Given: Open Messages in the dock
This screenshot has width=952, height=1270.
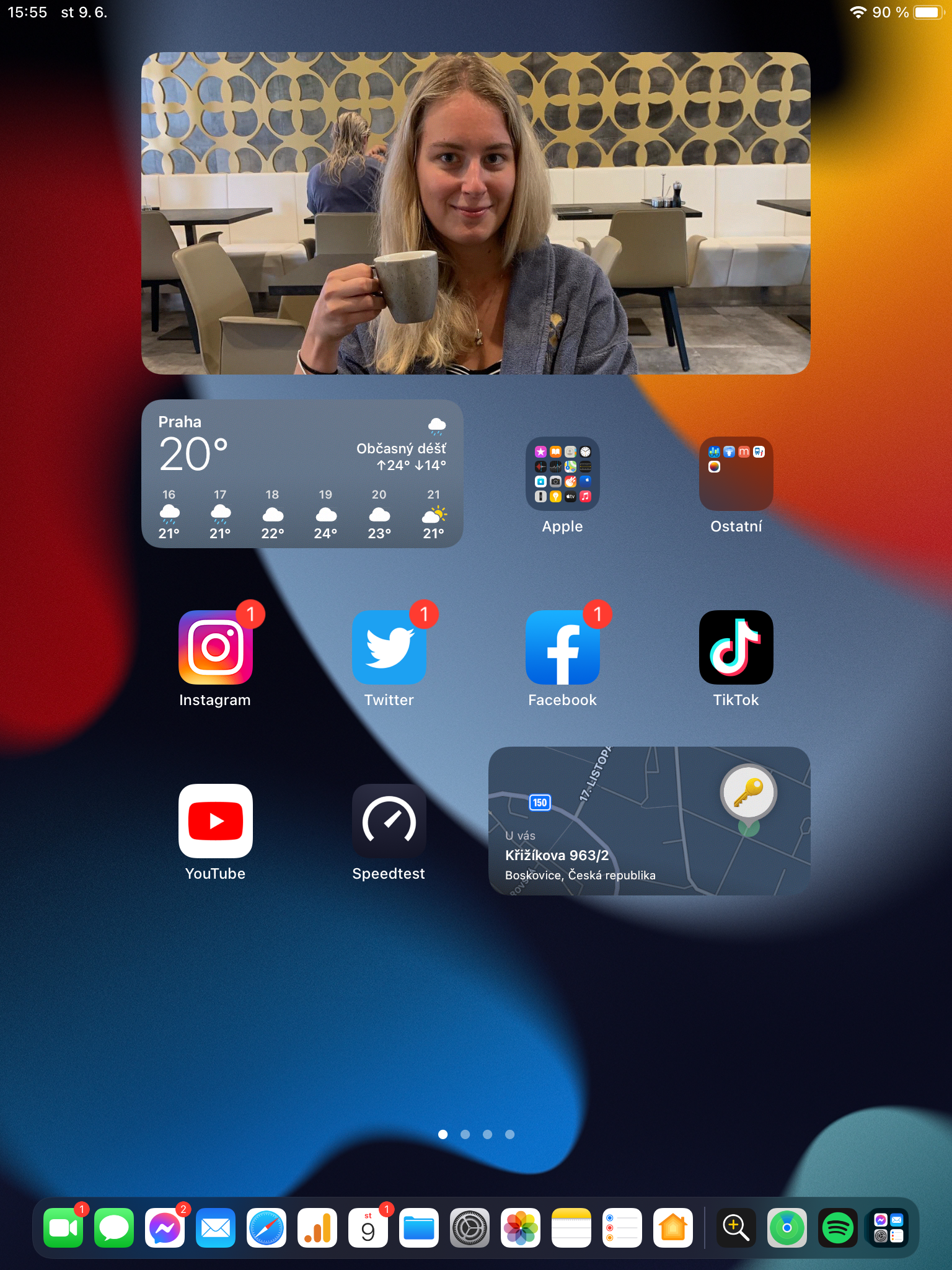Looking at the screenshot, I should pos(114,1228).
